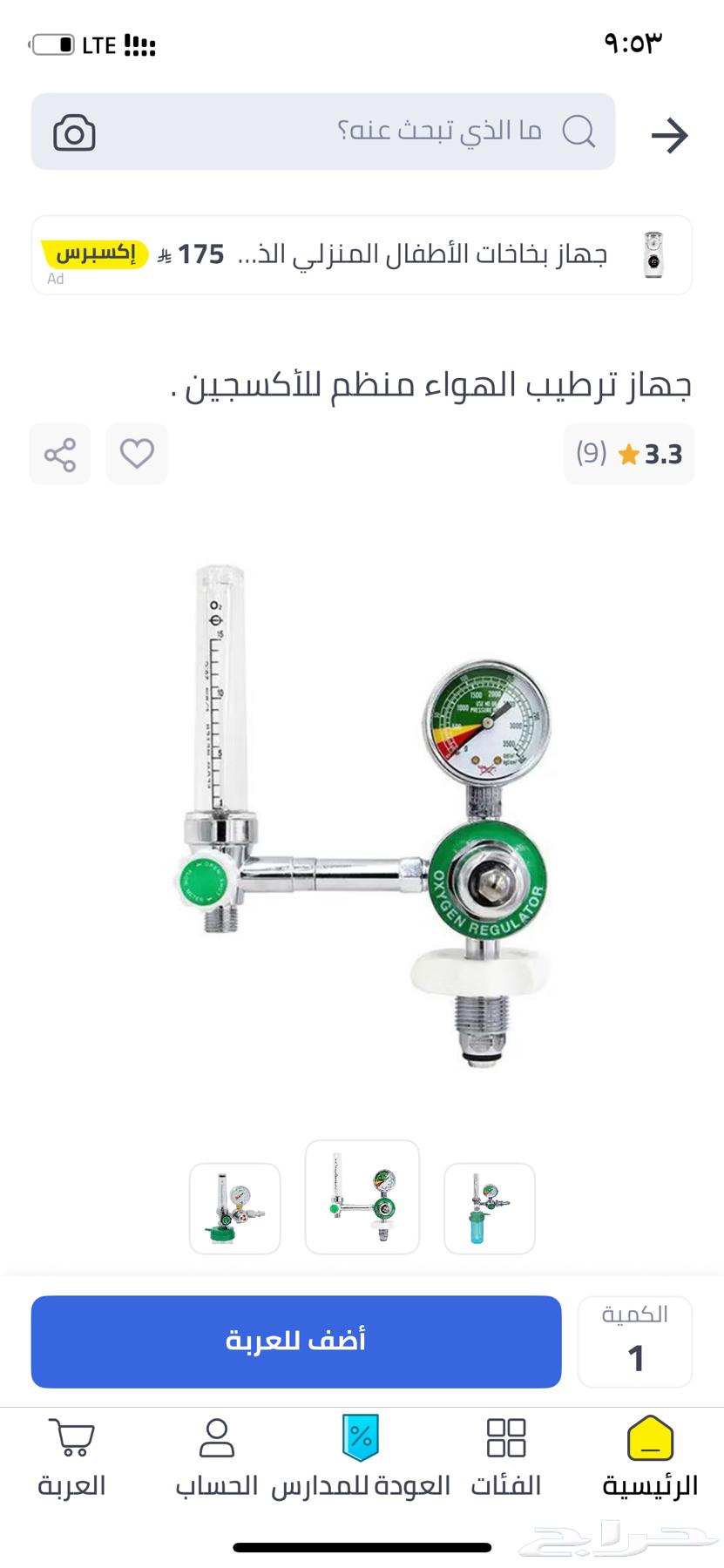
Task: Share this oxygen regulator product
Action: pyautogui.click(x=60, y=454)
